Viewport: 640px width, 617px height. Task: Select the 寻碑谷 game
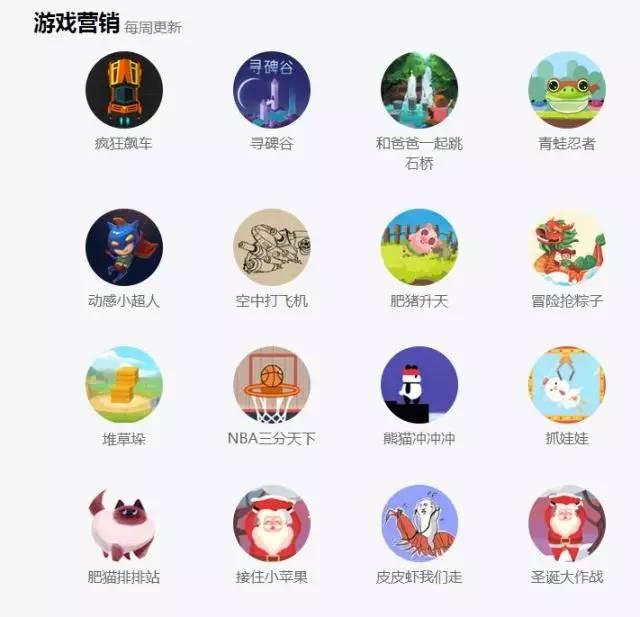272,90
